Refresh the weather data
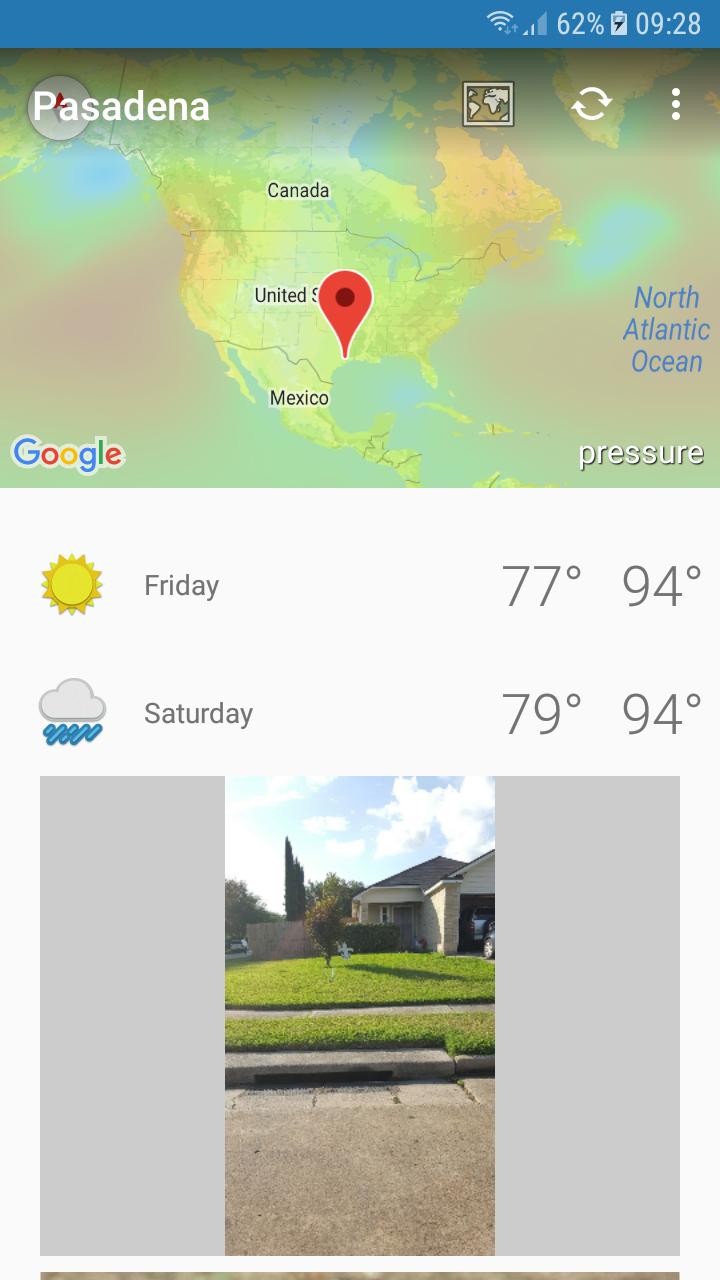This screenshot has width=720, height=1280. tap(591, 104)
